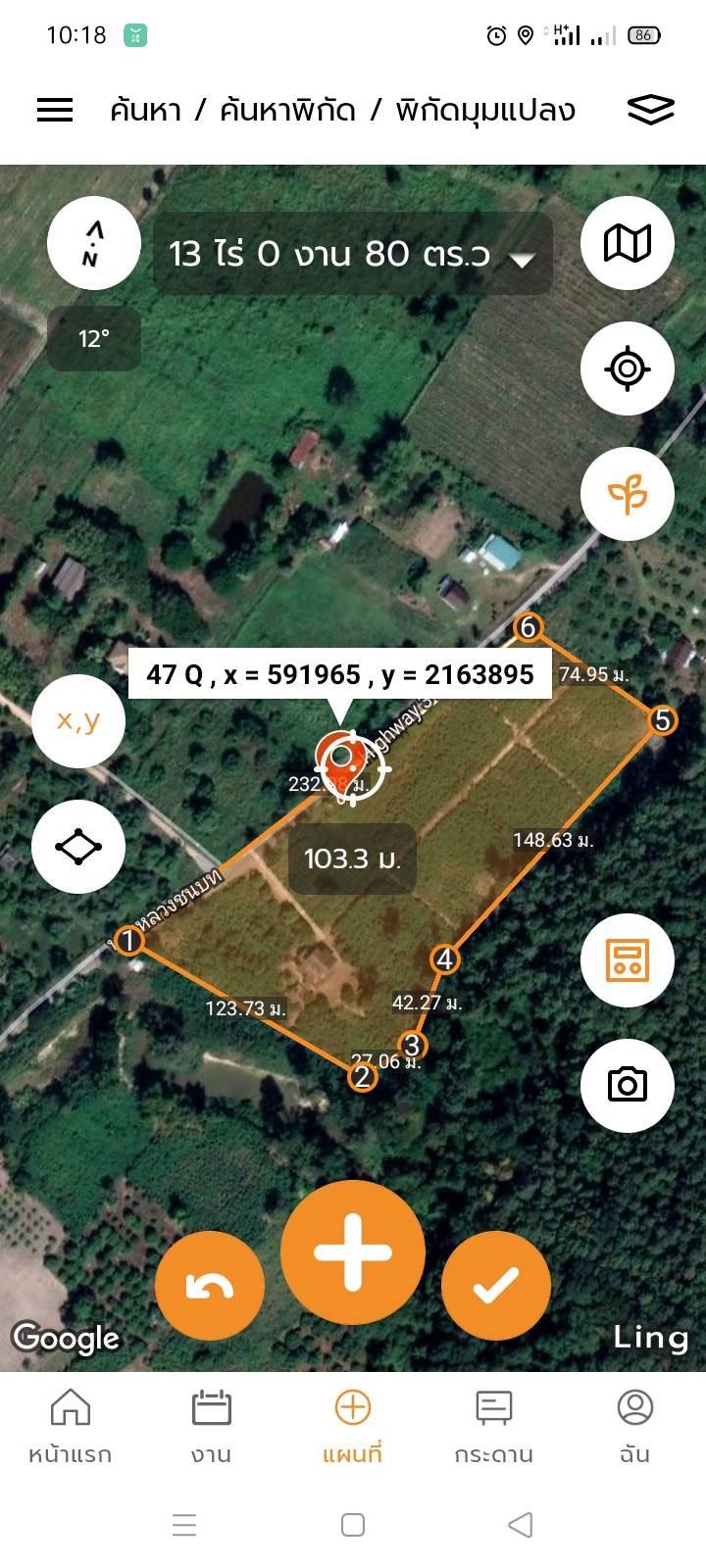
Task: Open the hamburger menu
Action: (x=55, y=110)
